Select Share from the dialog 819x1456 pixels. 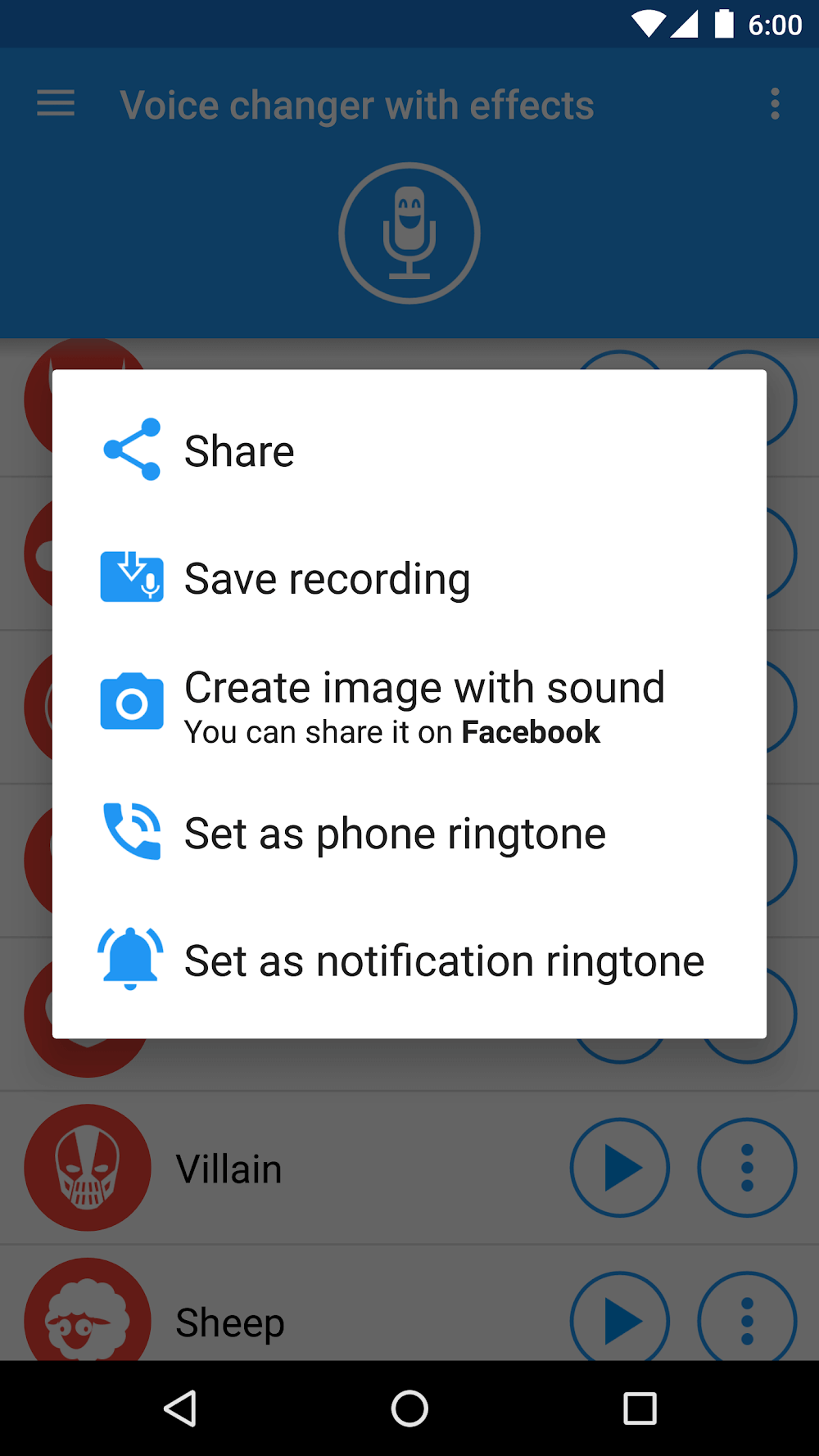click(x=239, y=451)
